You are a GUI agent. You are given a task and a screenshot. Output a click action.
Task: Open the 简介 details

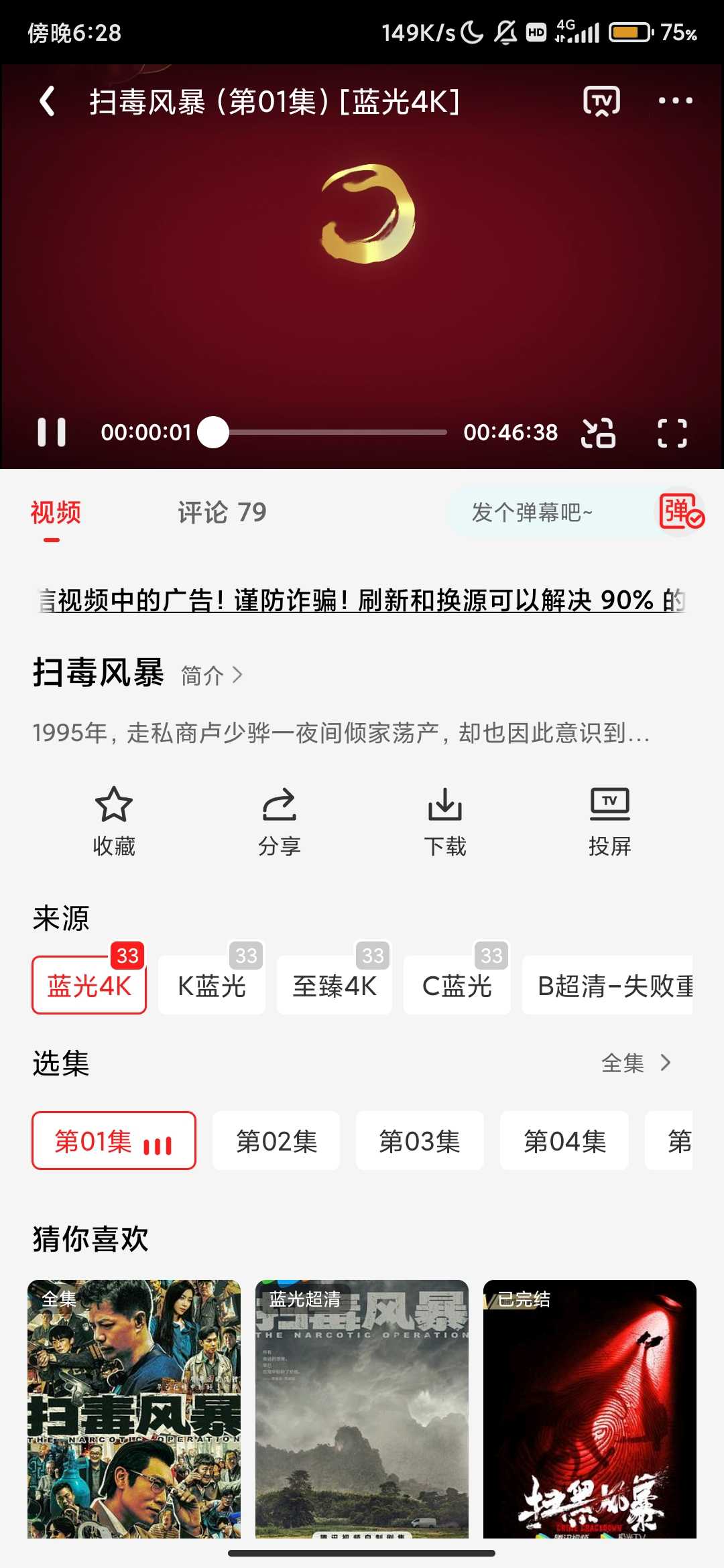211,675
